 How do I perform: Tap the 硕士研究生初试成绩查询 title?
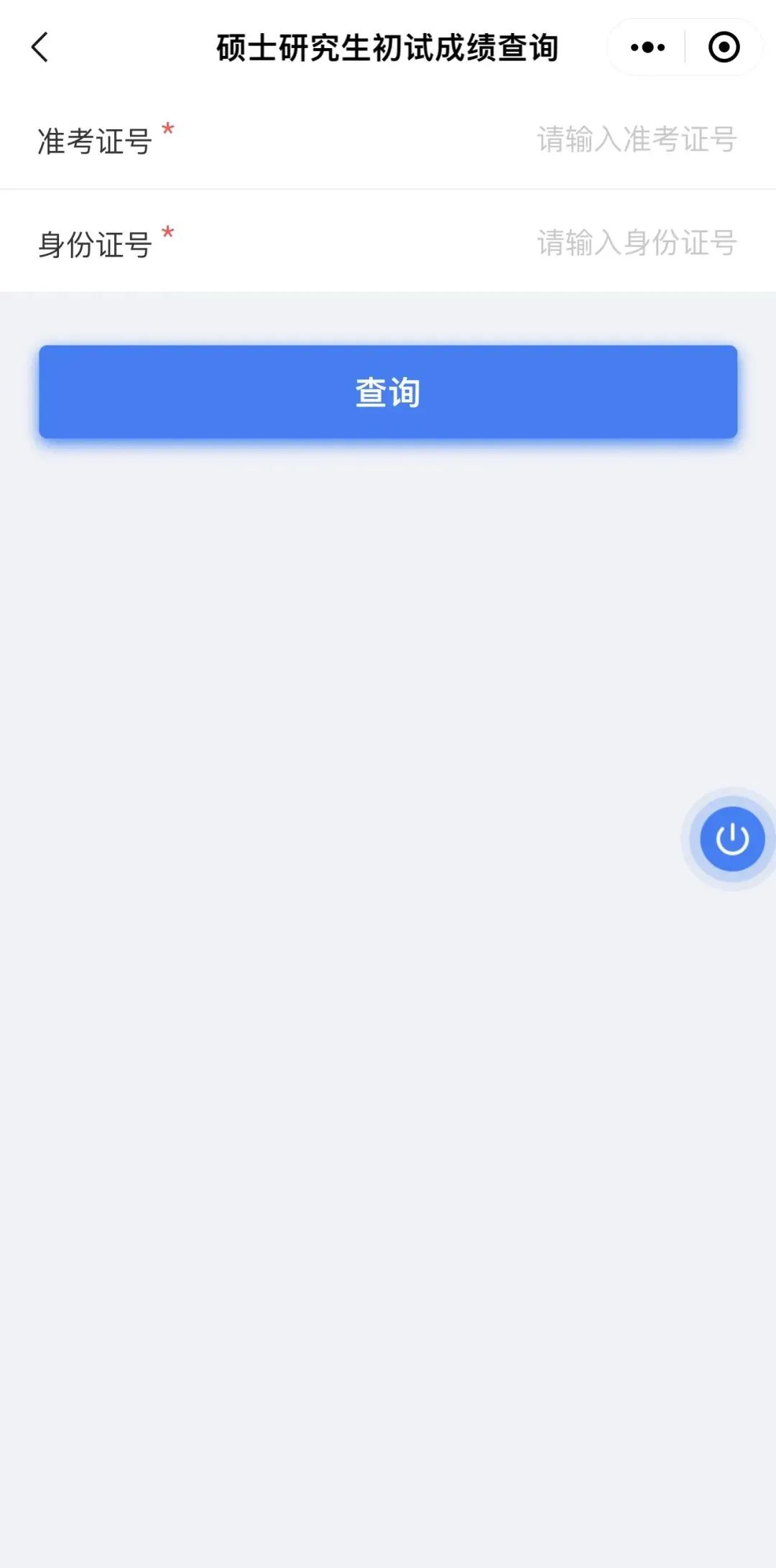(388, 47)
